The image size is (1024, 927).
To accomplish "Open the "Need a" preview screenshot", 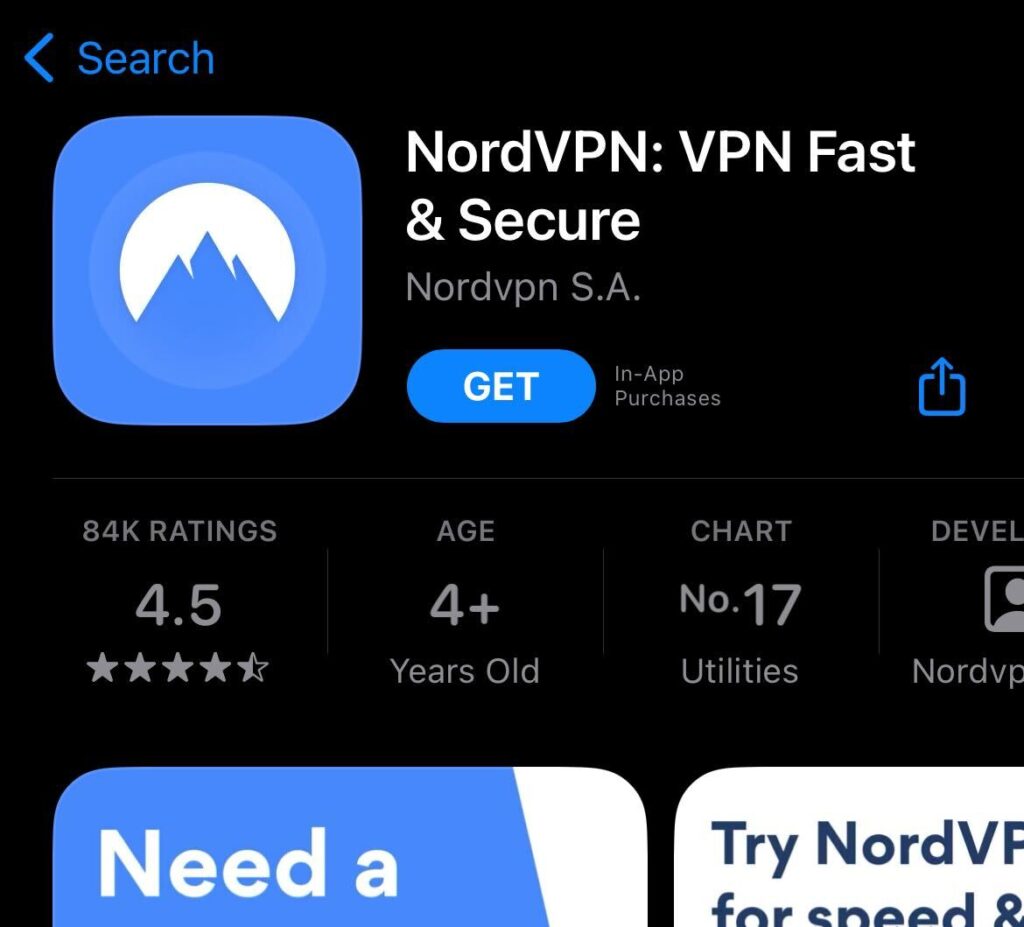I will 348,848.
